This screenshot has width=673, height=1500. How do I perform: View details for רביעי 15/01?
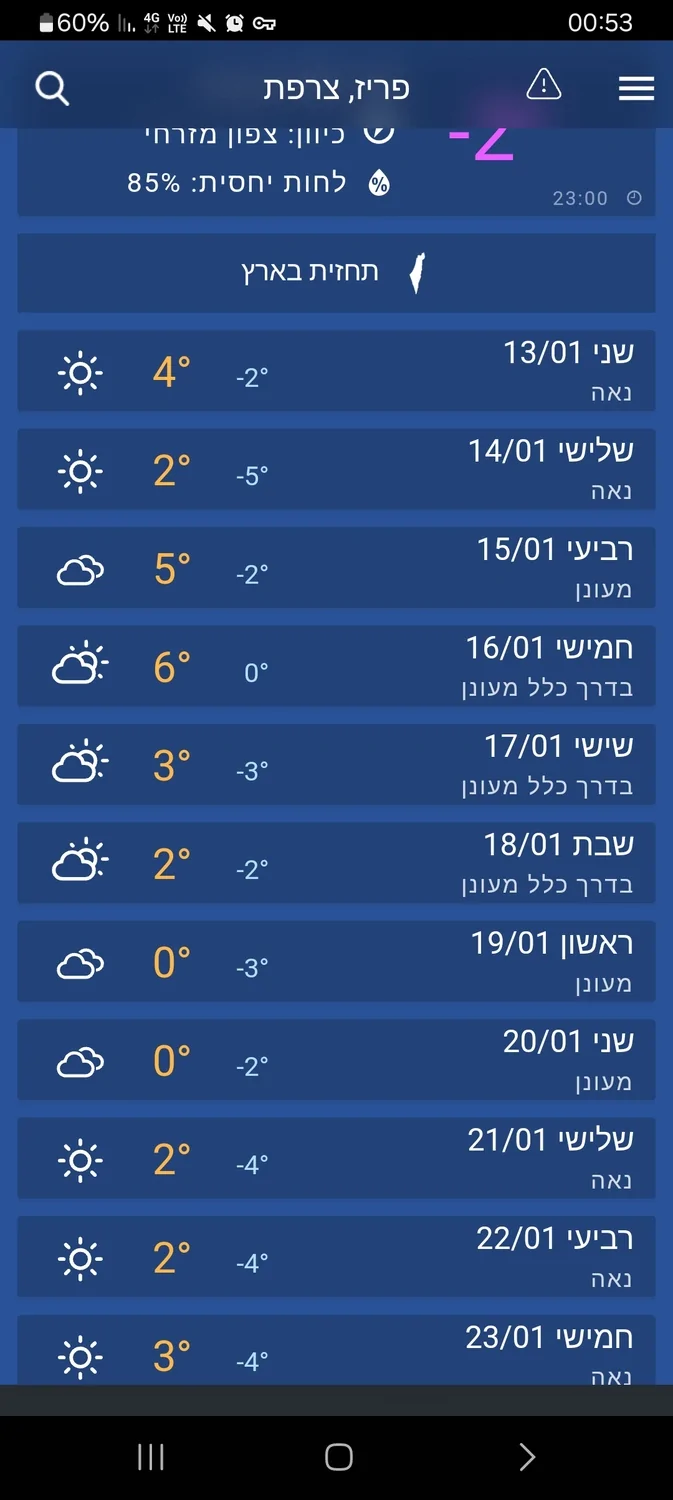(336, 568)
